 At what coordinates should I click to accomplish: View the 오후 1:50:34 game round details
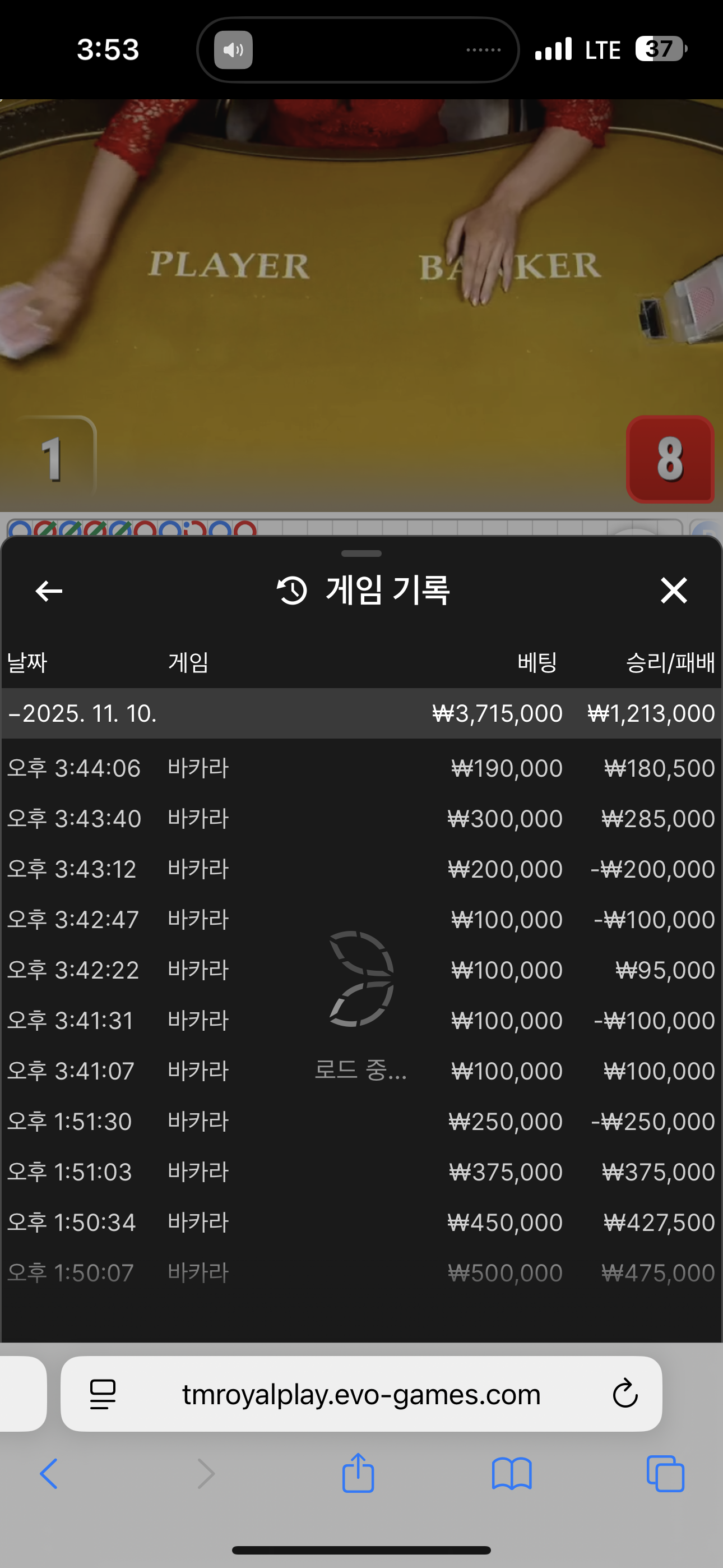point(361,1223)
